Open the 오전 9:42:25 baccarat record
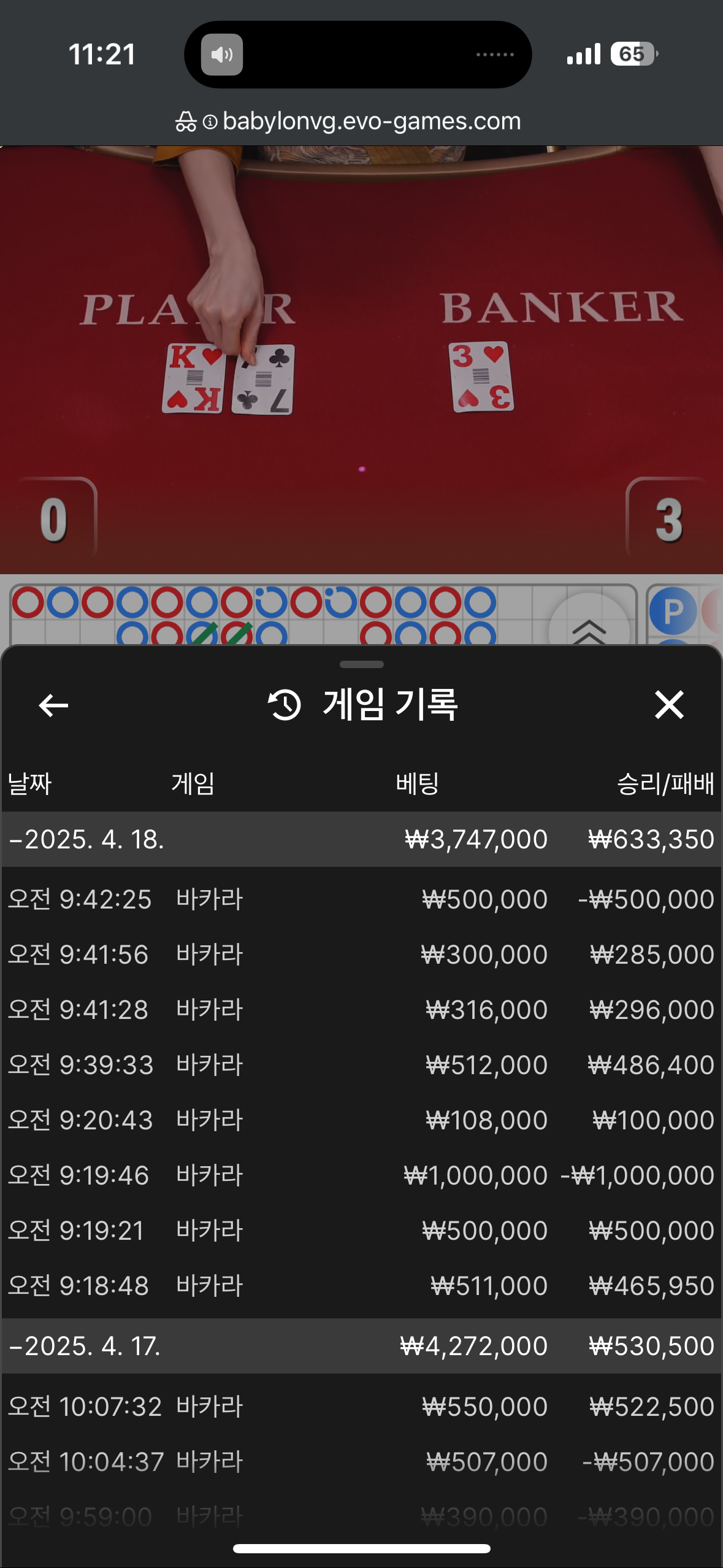Screen dimensions: 723x1568 click(361, 899)
